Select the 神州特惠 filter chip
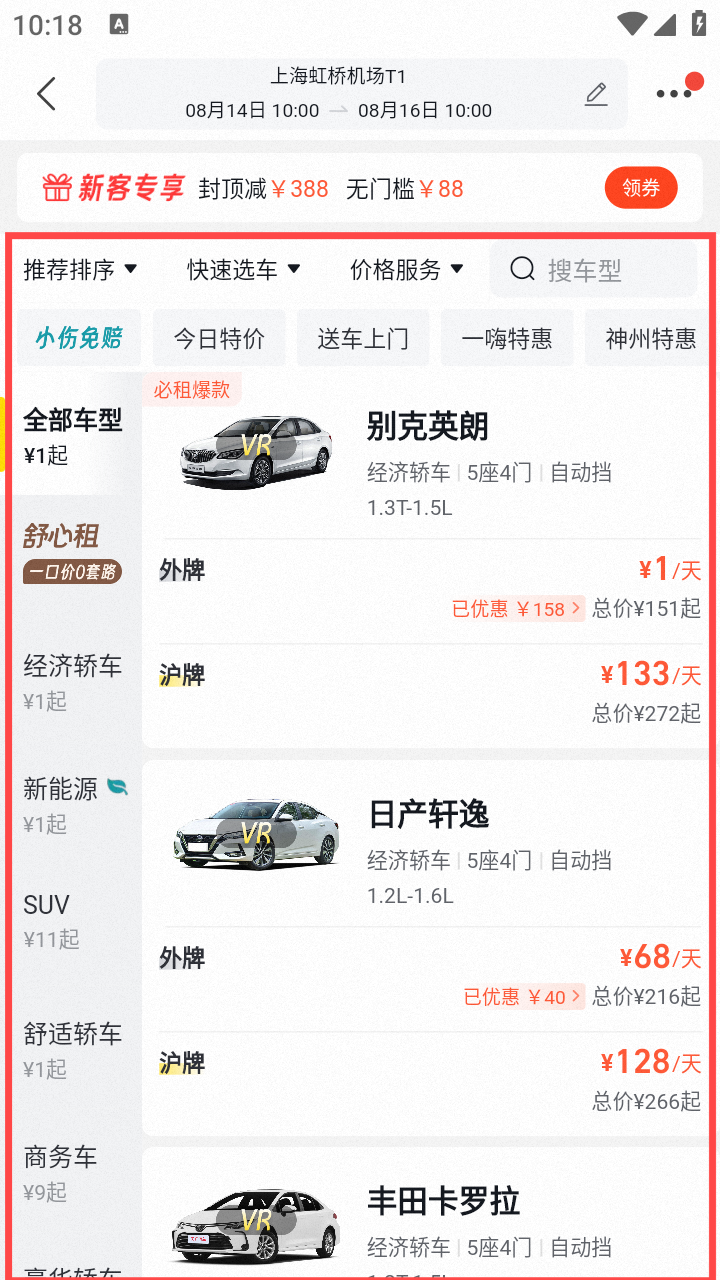Screen dimensions: 720x1280 (x=650, y=338)
